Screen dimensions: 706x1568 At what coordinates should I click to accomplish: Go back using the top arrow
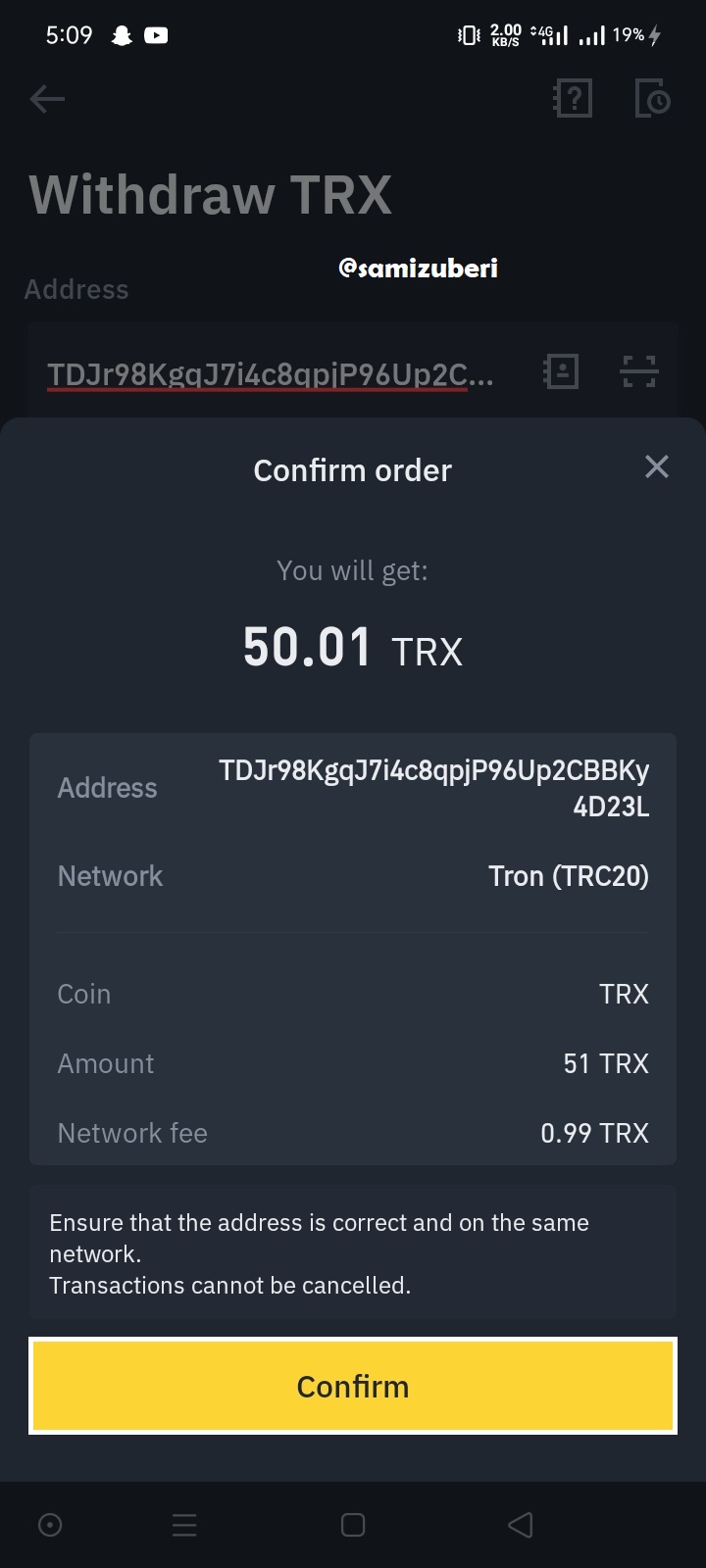[47, 98]
